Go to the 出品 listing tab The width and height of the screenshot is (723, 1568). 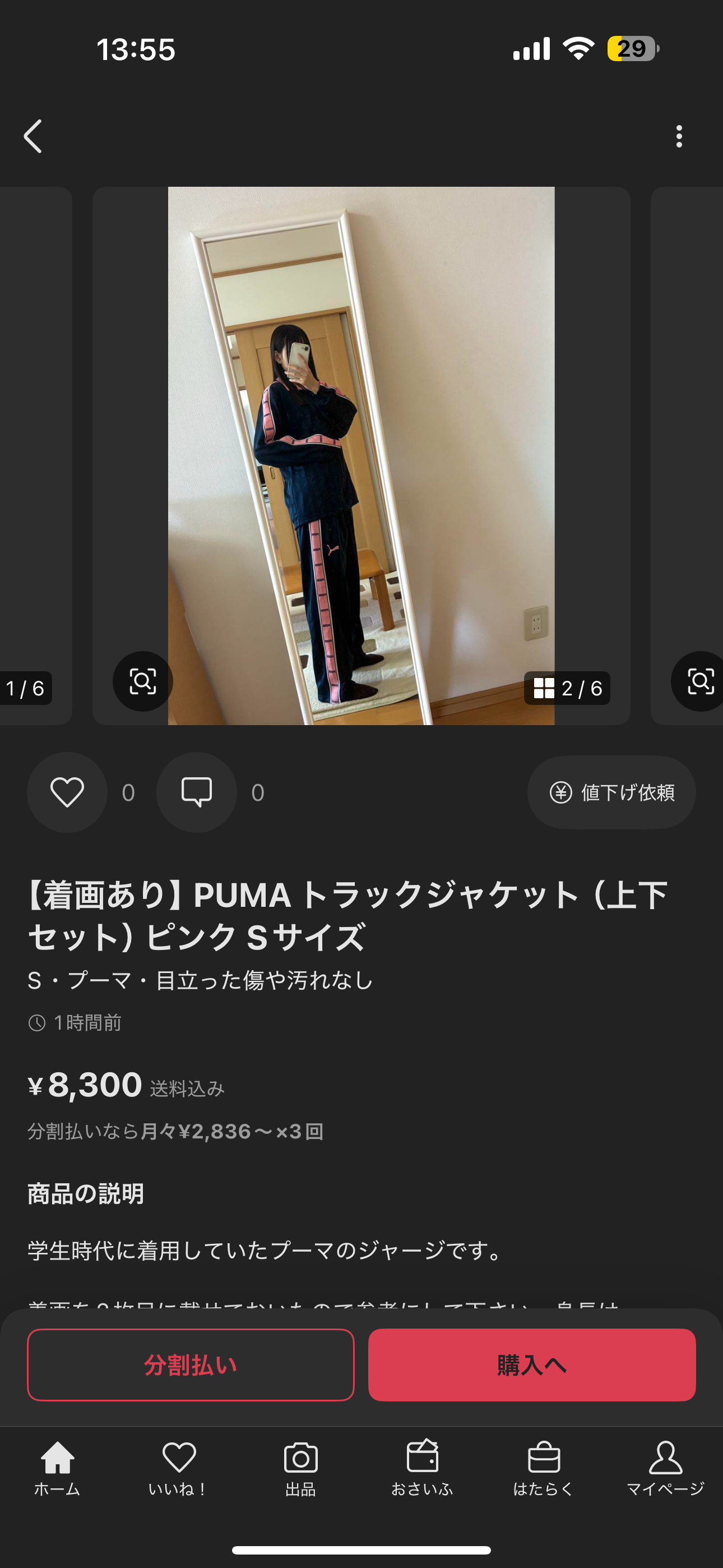[300, 1468]
